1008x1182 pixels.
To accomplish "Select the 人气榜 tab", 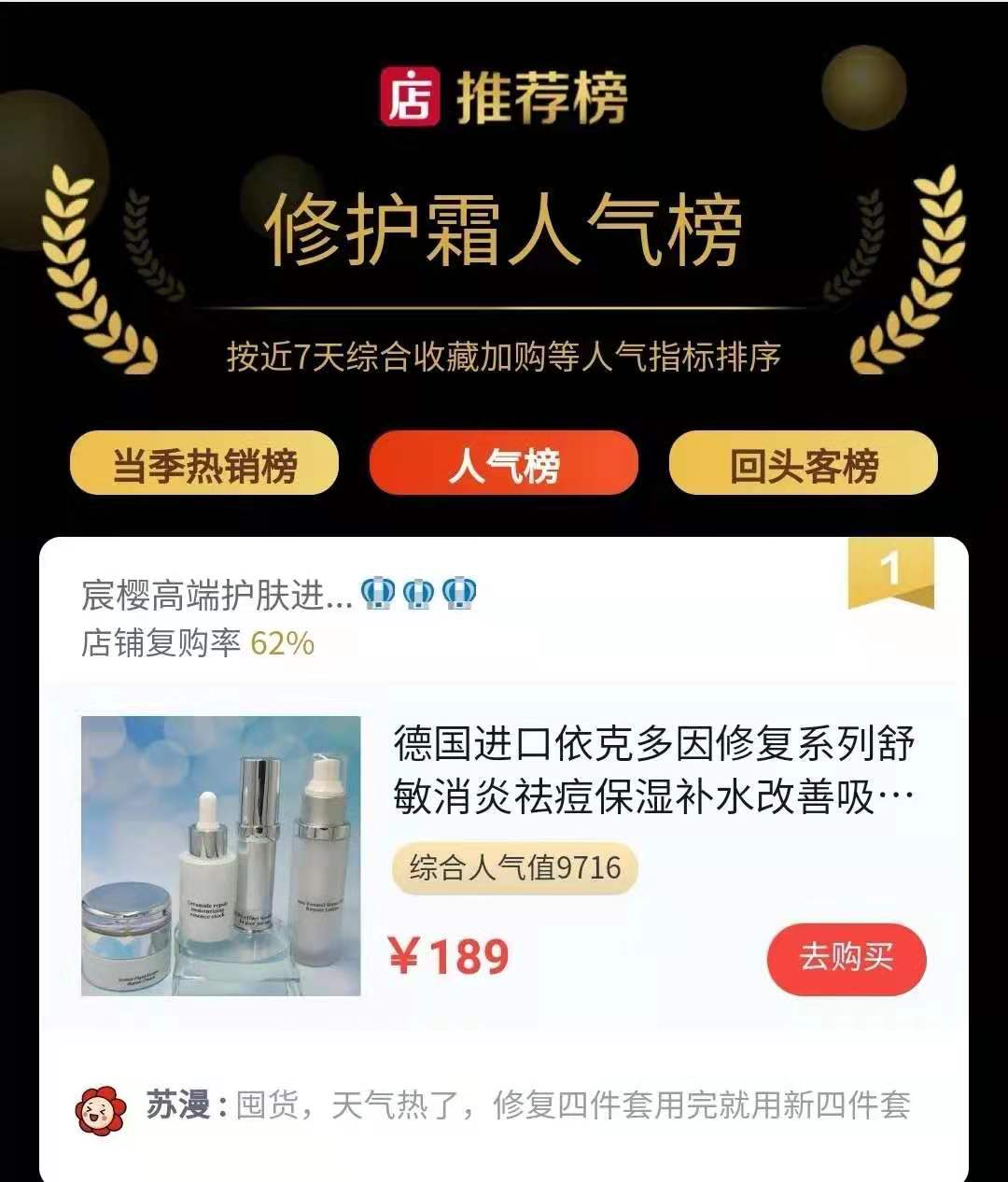I will 504,464.
